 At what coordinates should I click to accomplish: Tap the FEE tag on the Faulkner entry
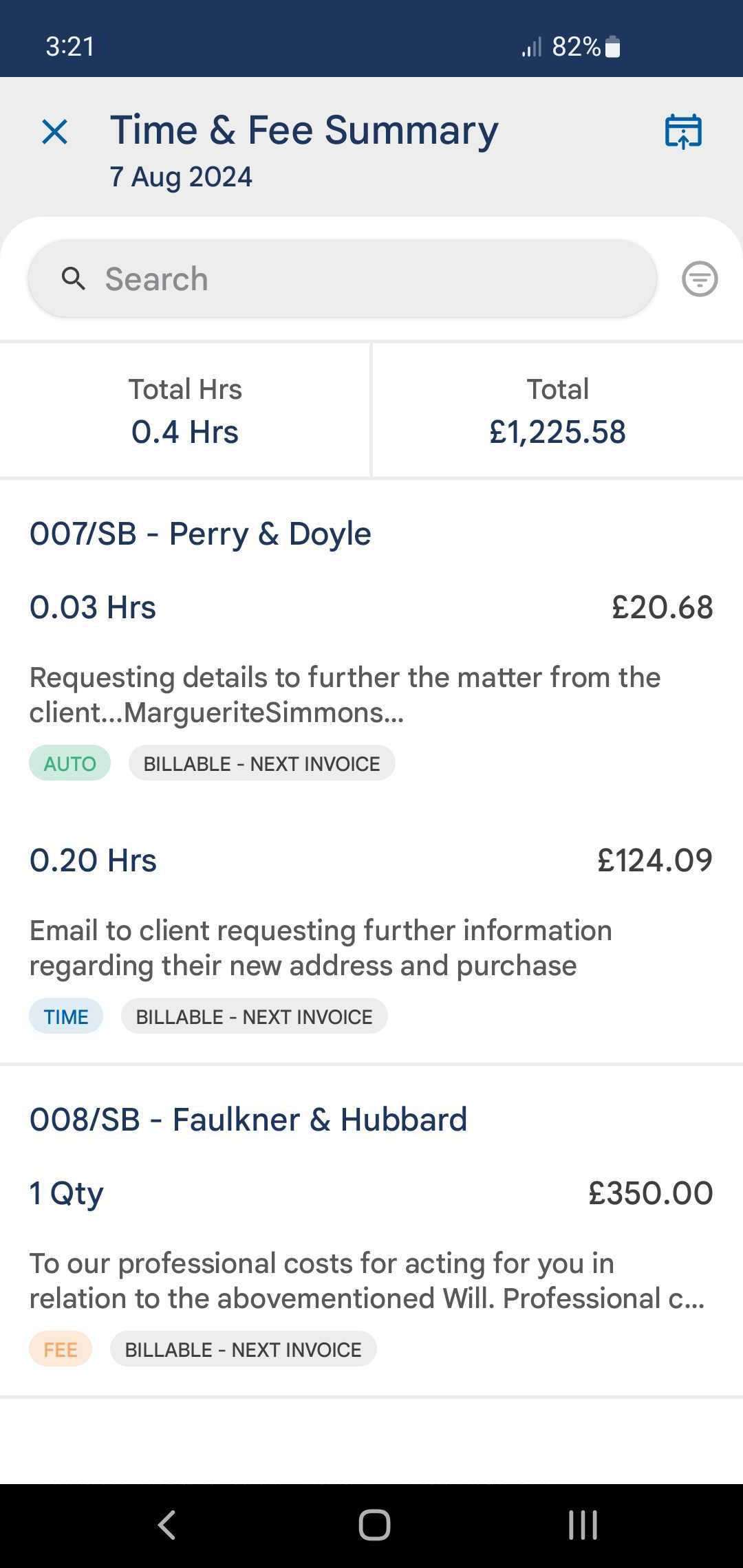60,1349
